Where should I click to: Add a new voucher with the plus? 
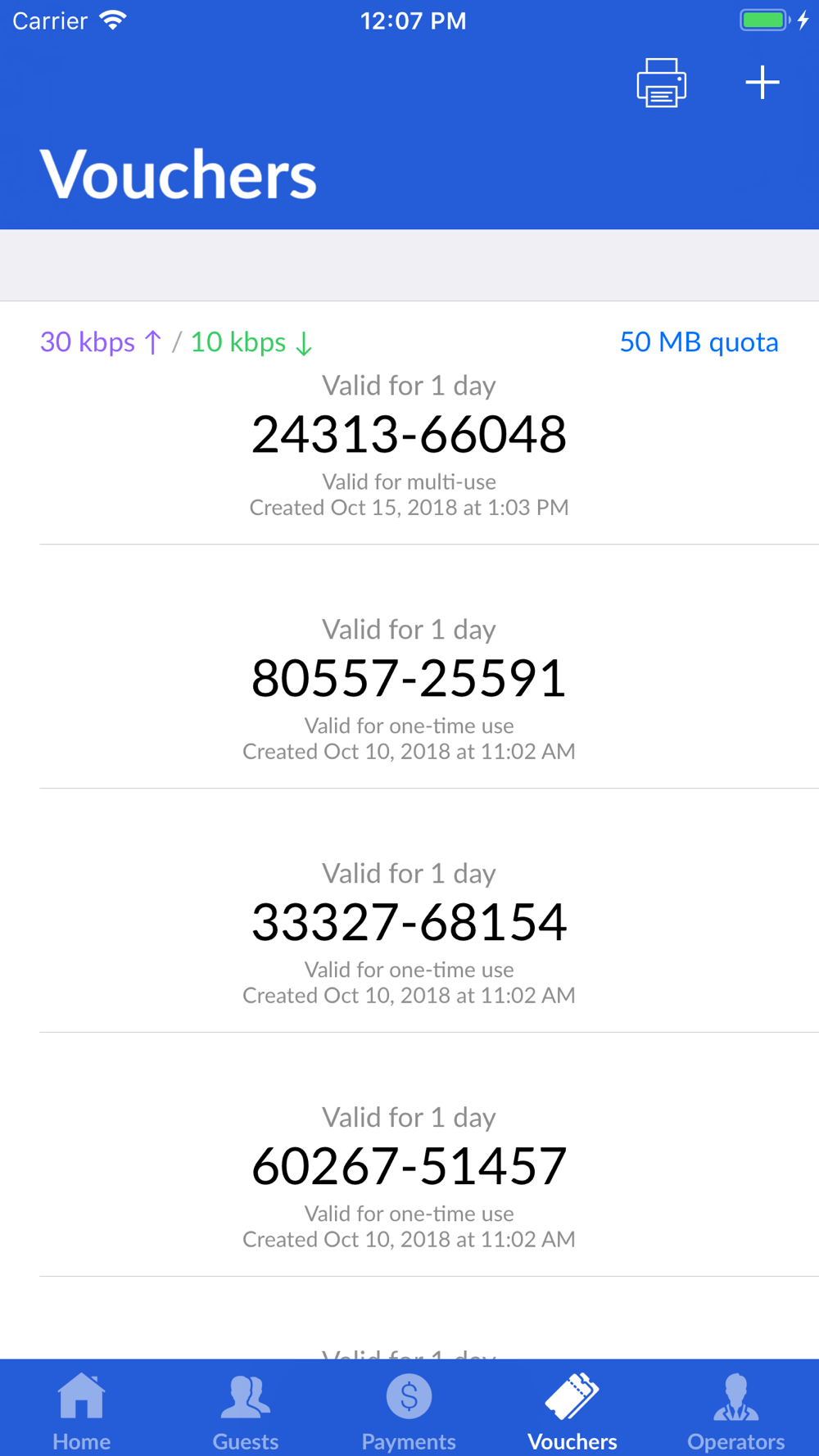(762, 83)
